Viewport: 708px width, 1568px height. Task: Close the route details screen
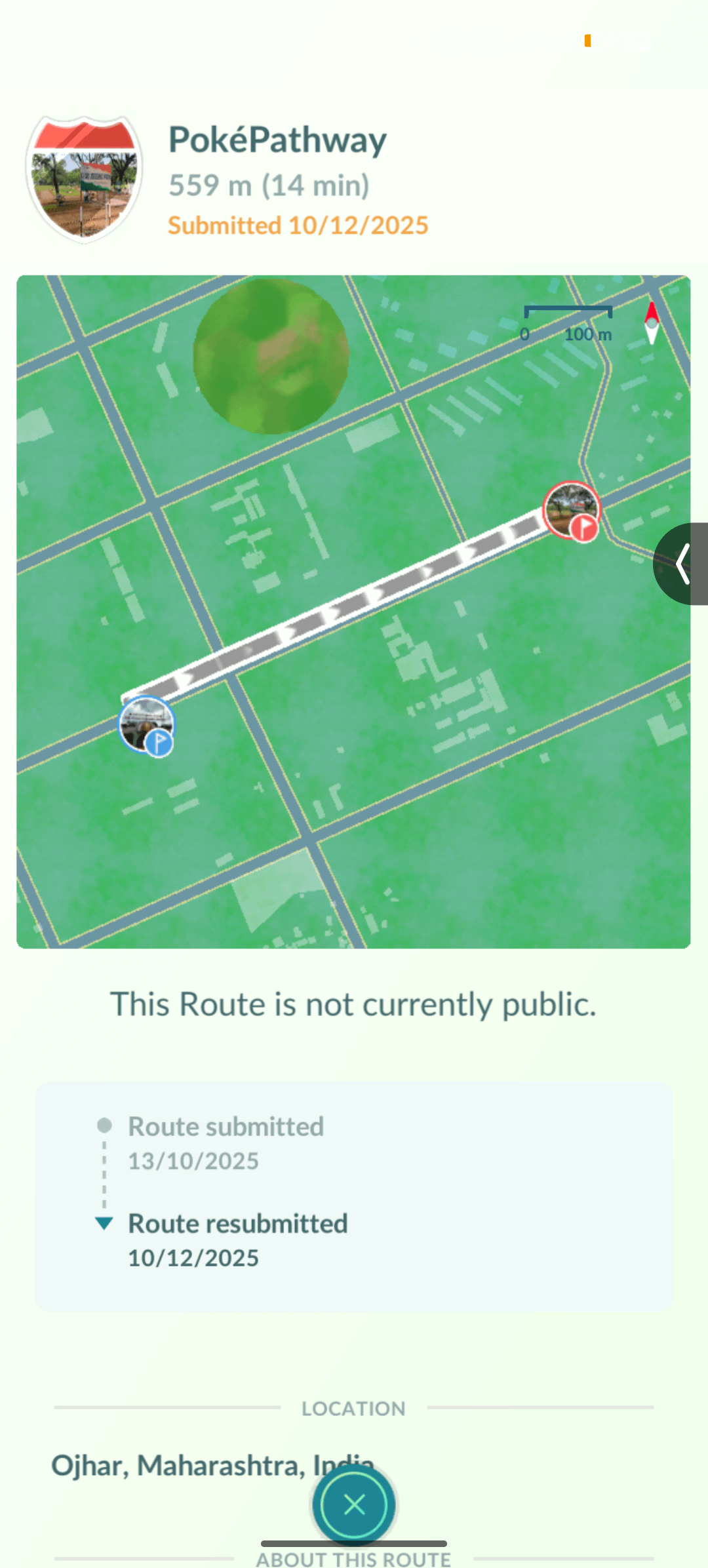[x=354, y=1504]
